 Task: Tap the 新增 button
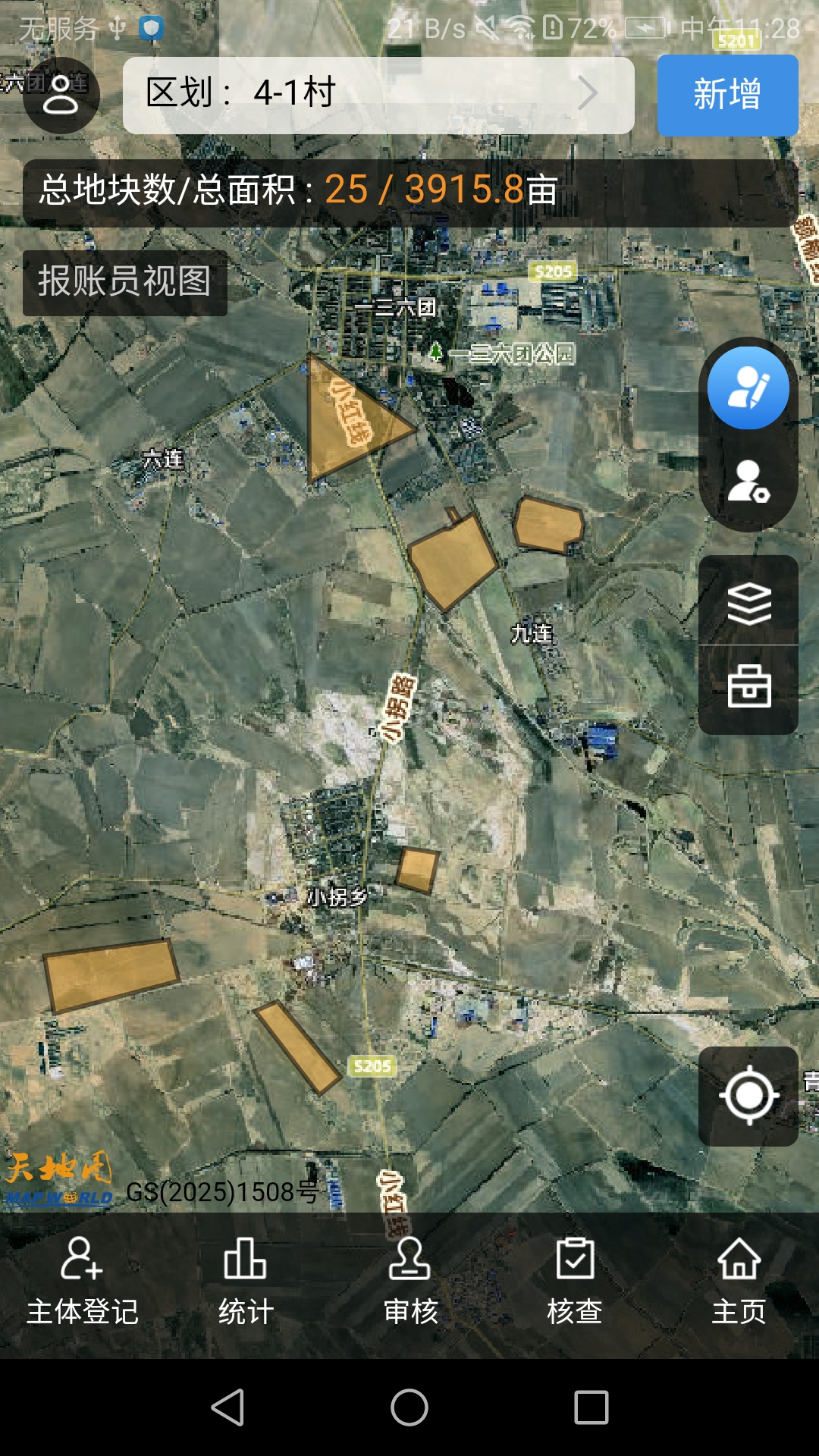coord(727,96)
